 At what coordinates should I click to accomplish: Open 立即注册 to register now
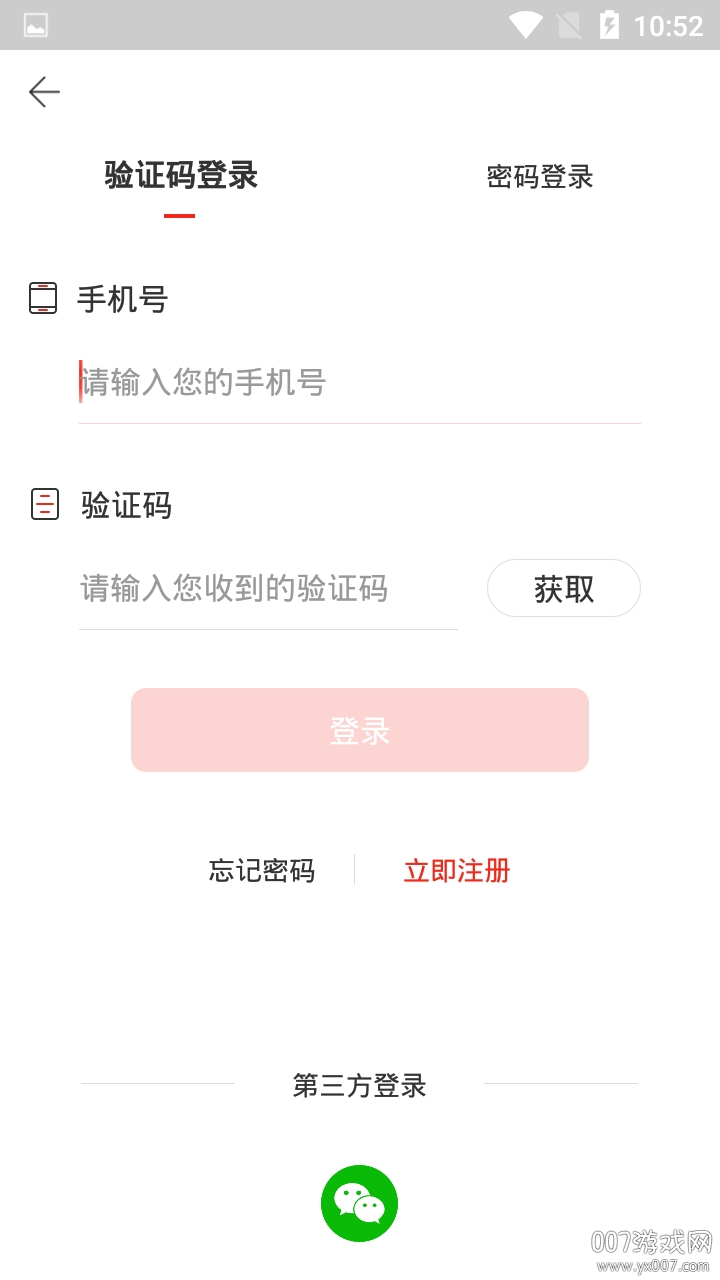(x=457, y=871)
